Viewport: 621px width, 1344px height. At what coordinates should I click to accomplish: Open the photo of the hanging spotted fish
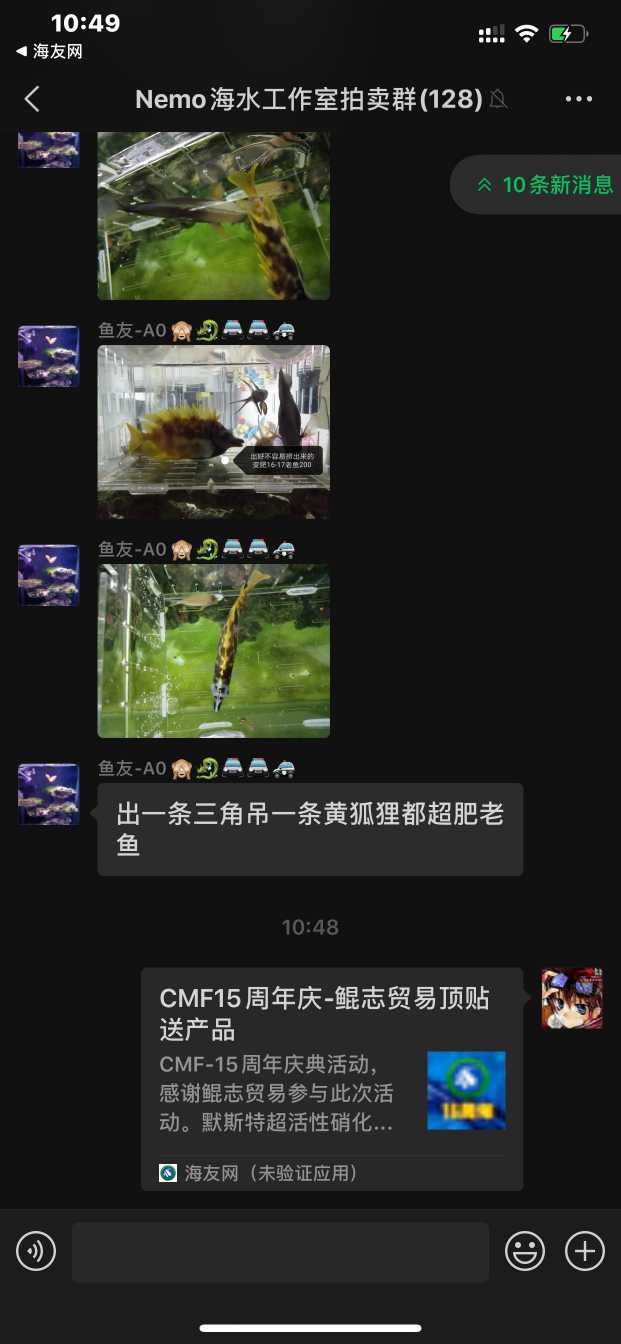click(x=213, y=650)
